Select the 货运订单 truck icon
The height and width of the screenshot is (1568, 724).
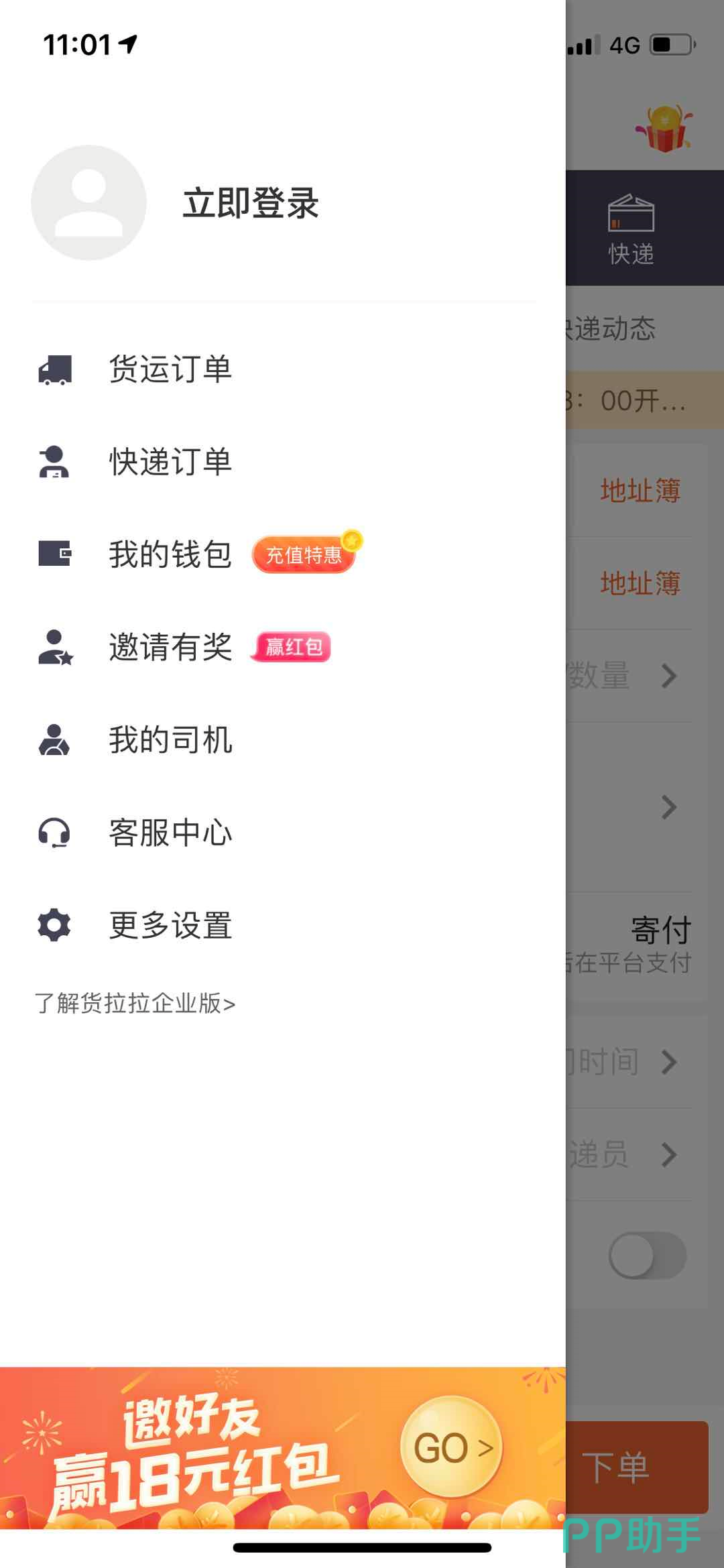tap(55, 367)
